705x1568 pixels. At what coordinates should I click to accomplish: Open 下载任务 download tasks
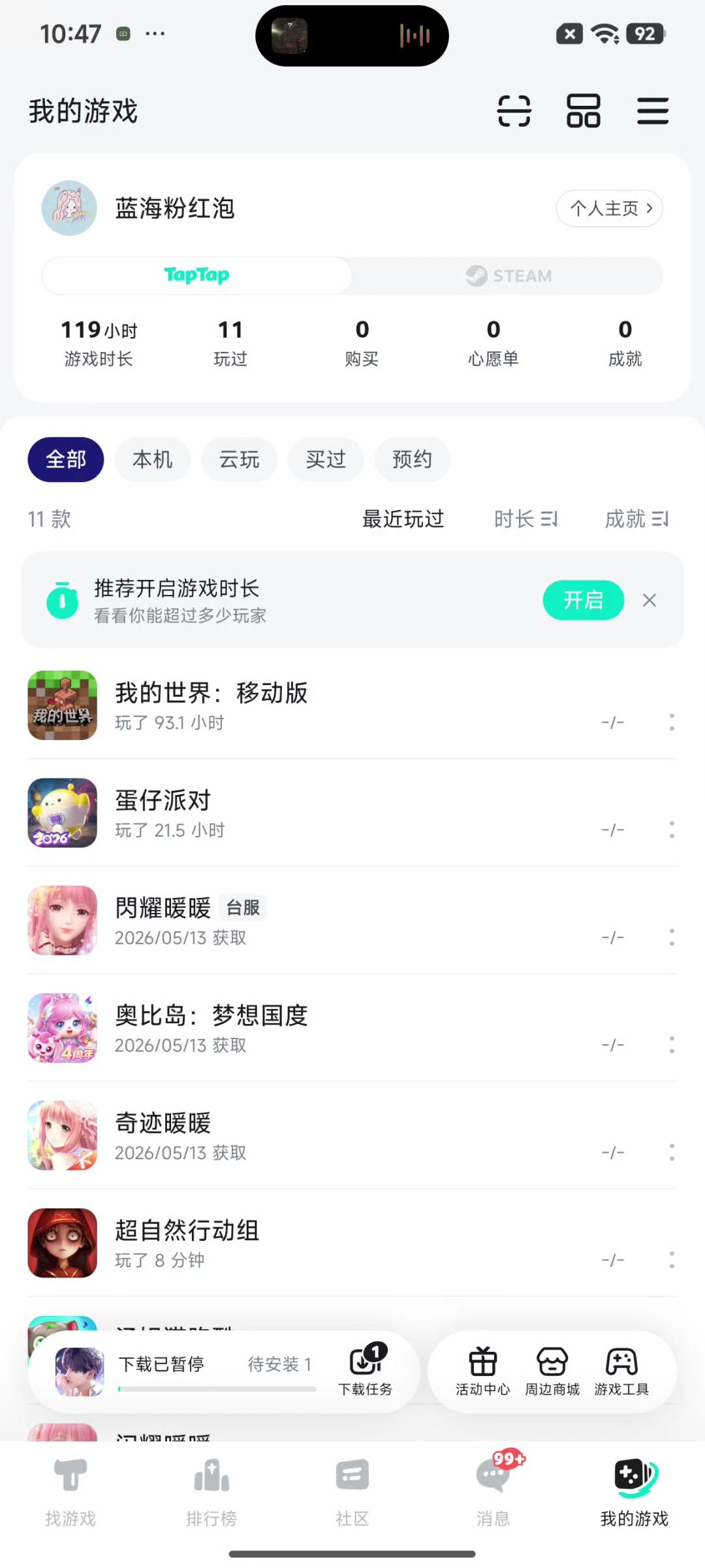coord(366,1369)
